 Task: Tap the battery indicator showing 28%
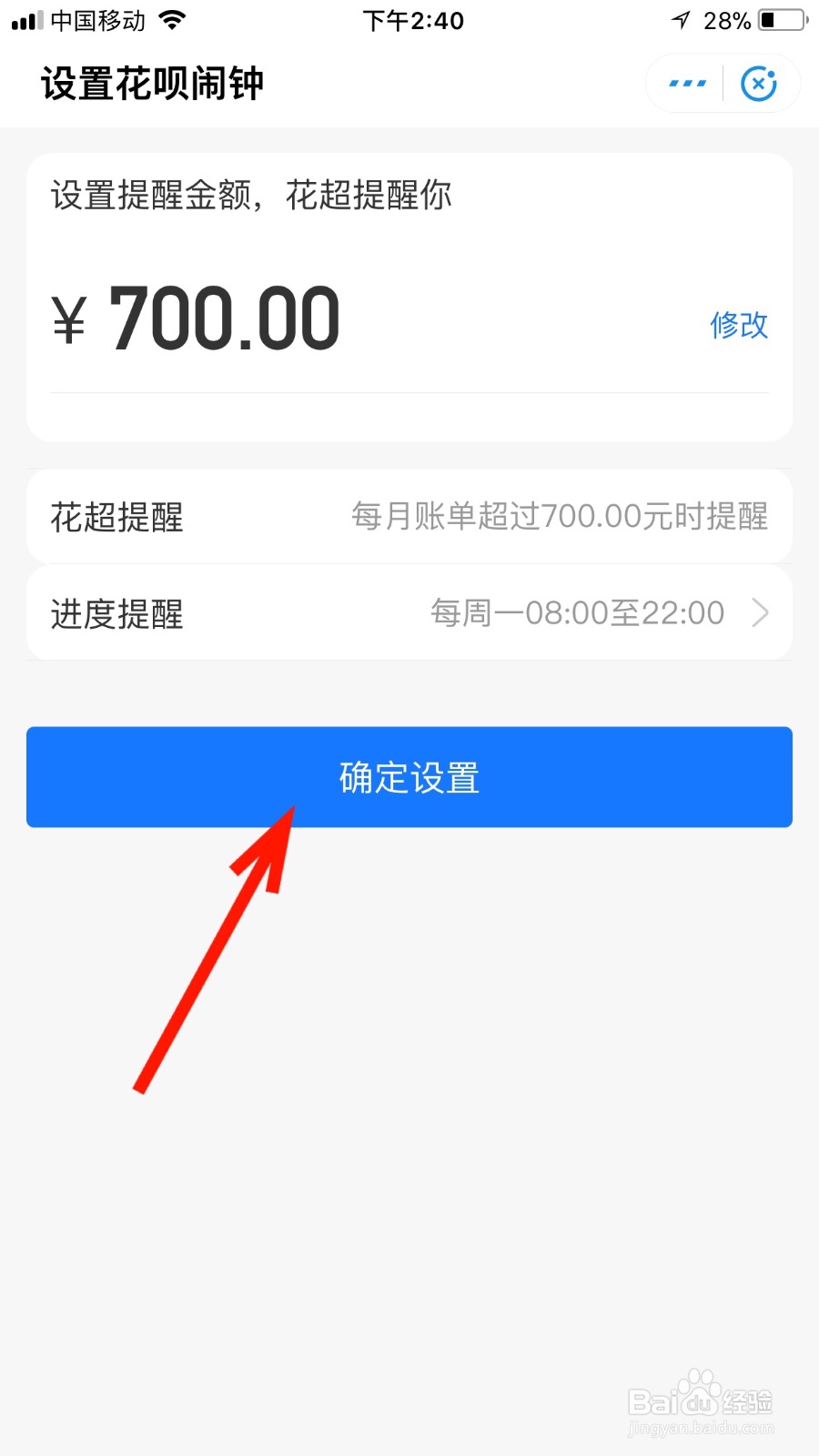[778, 20]
